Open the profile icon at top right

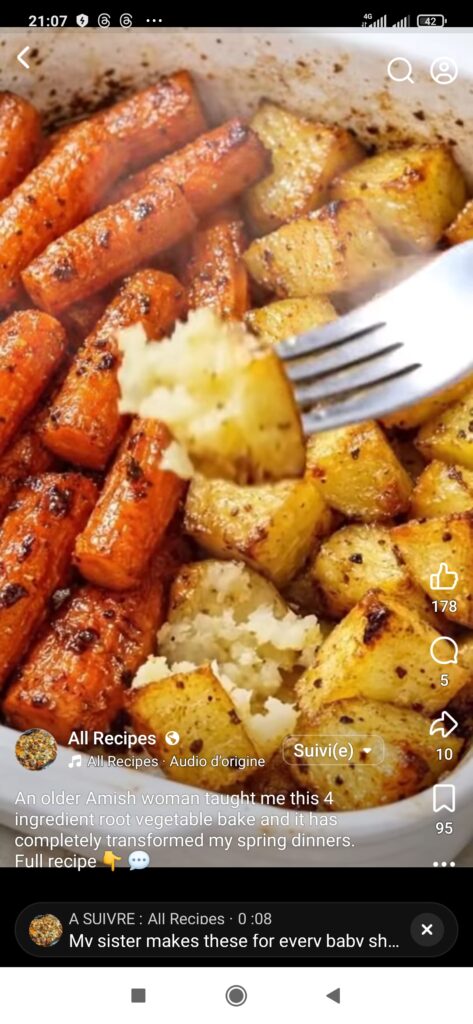[x=444, y=71]
